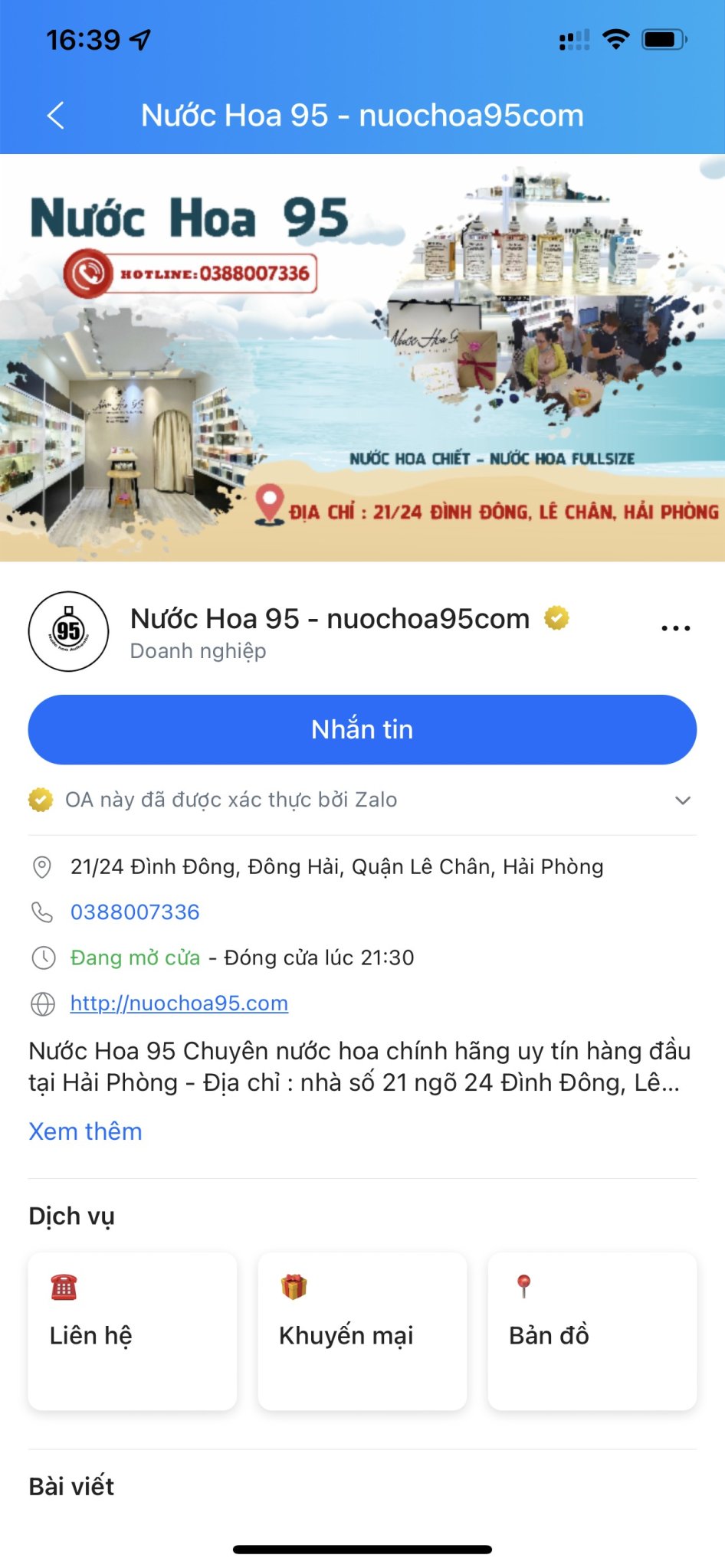Open the Bản đồ service card
This screenshot has height=1568, width=725.
(592, 1331)
